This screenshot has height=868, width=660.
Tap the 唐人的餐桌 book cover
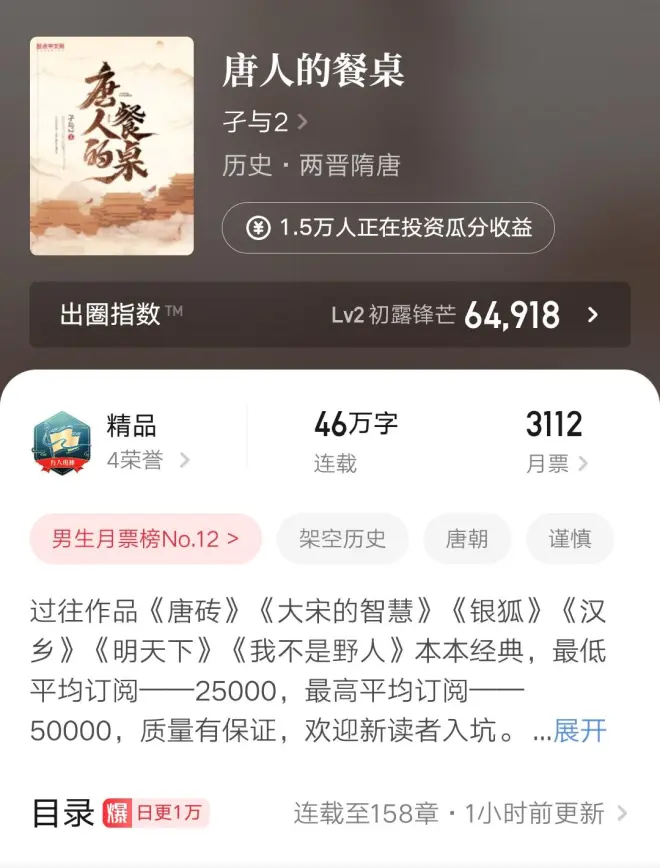click(112, 146)
